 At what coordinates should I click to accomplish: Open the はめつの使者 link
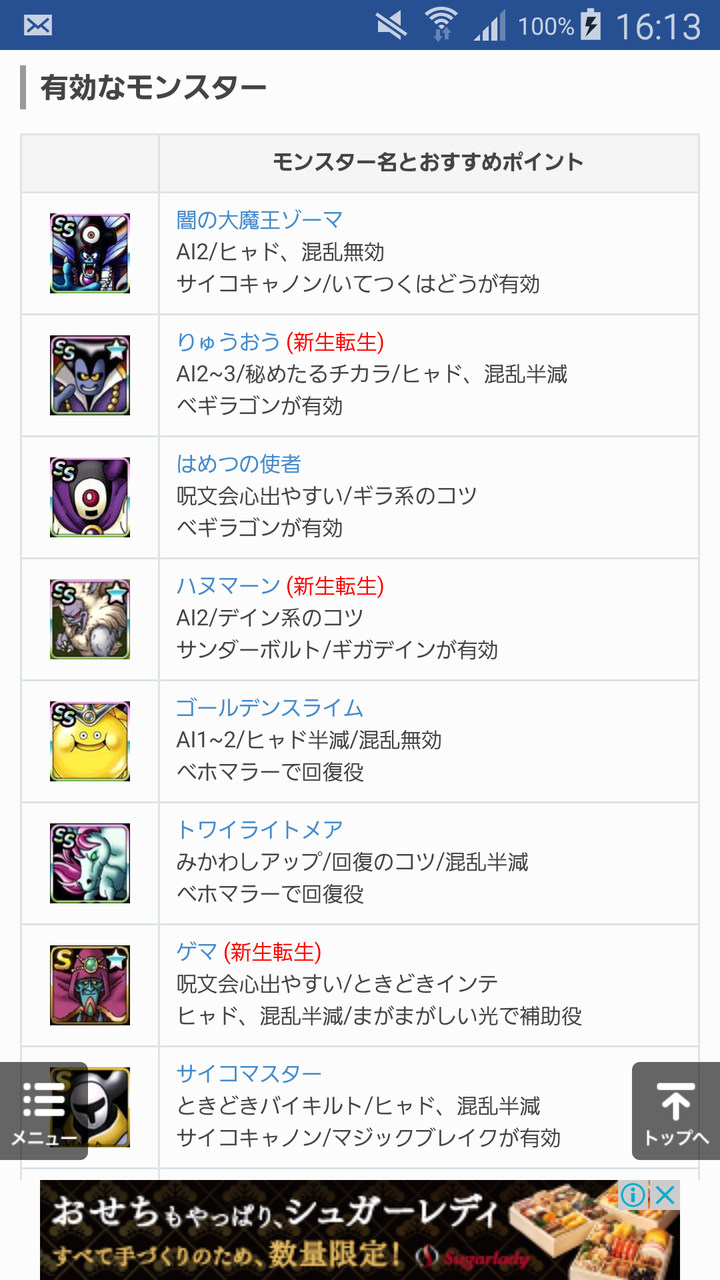click(239, 464)
